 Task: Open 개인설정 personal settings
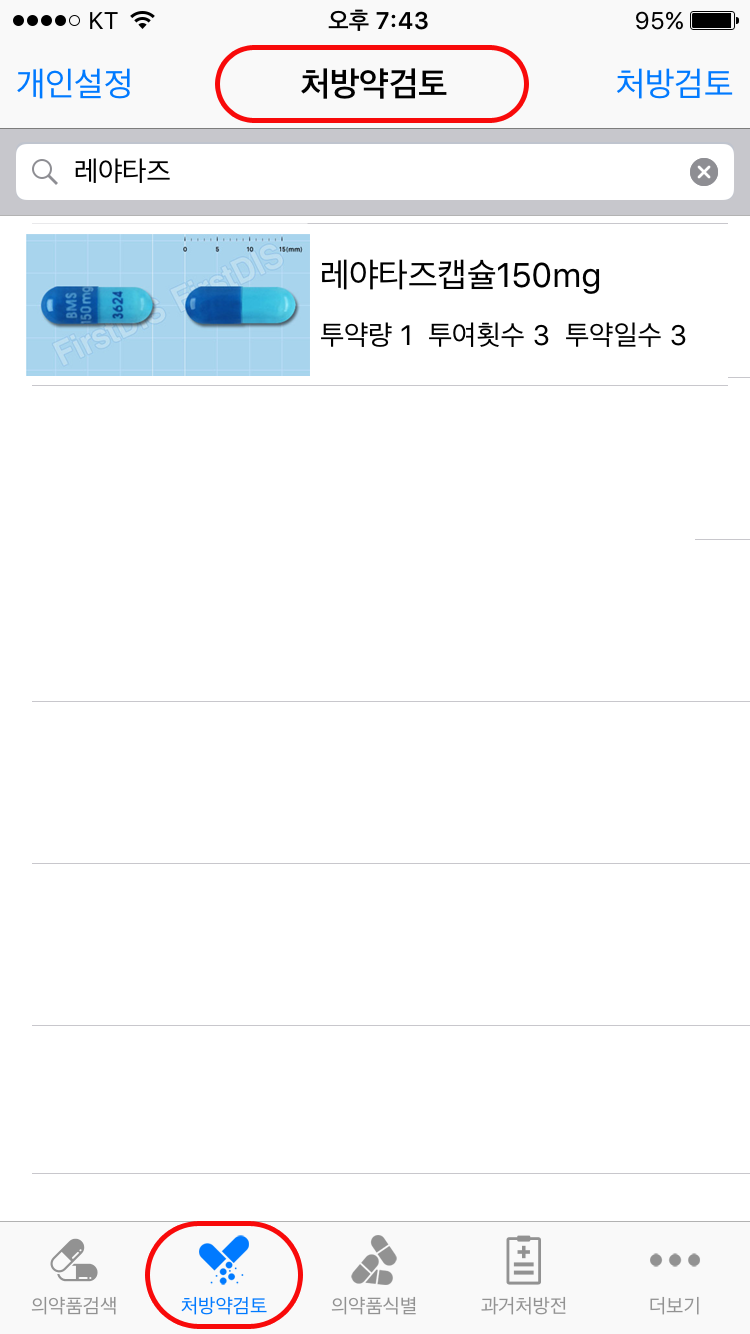pos(74,83)
